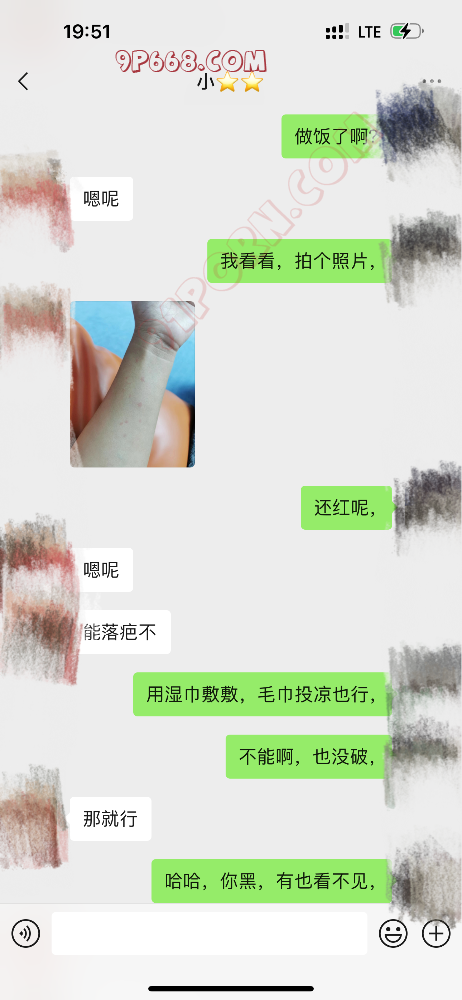Tap the message text field
462x1000 pixels.
[209, 934]
